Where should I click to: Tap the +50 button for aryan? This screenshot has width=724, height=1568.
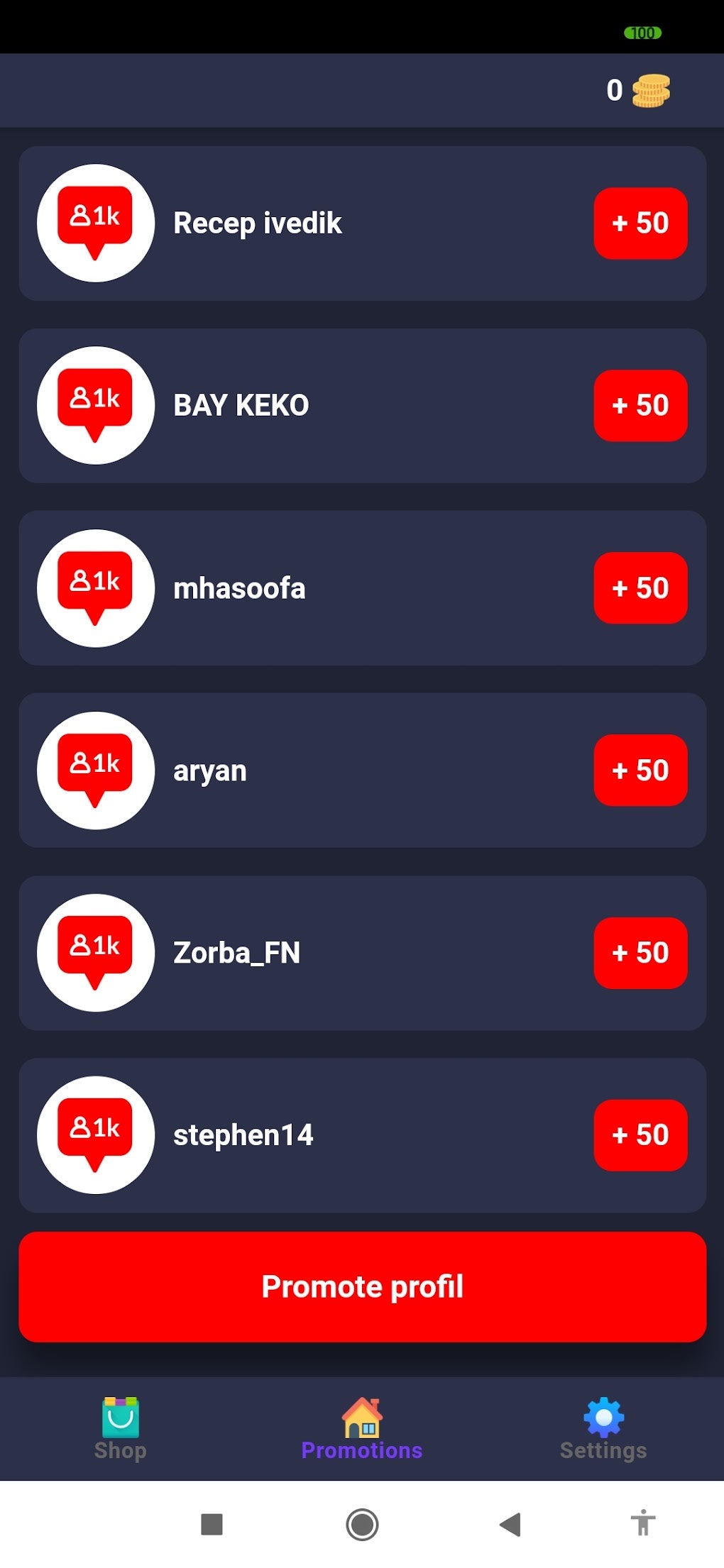[x=640, y=771]
